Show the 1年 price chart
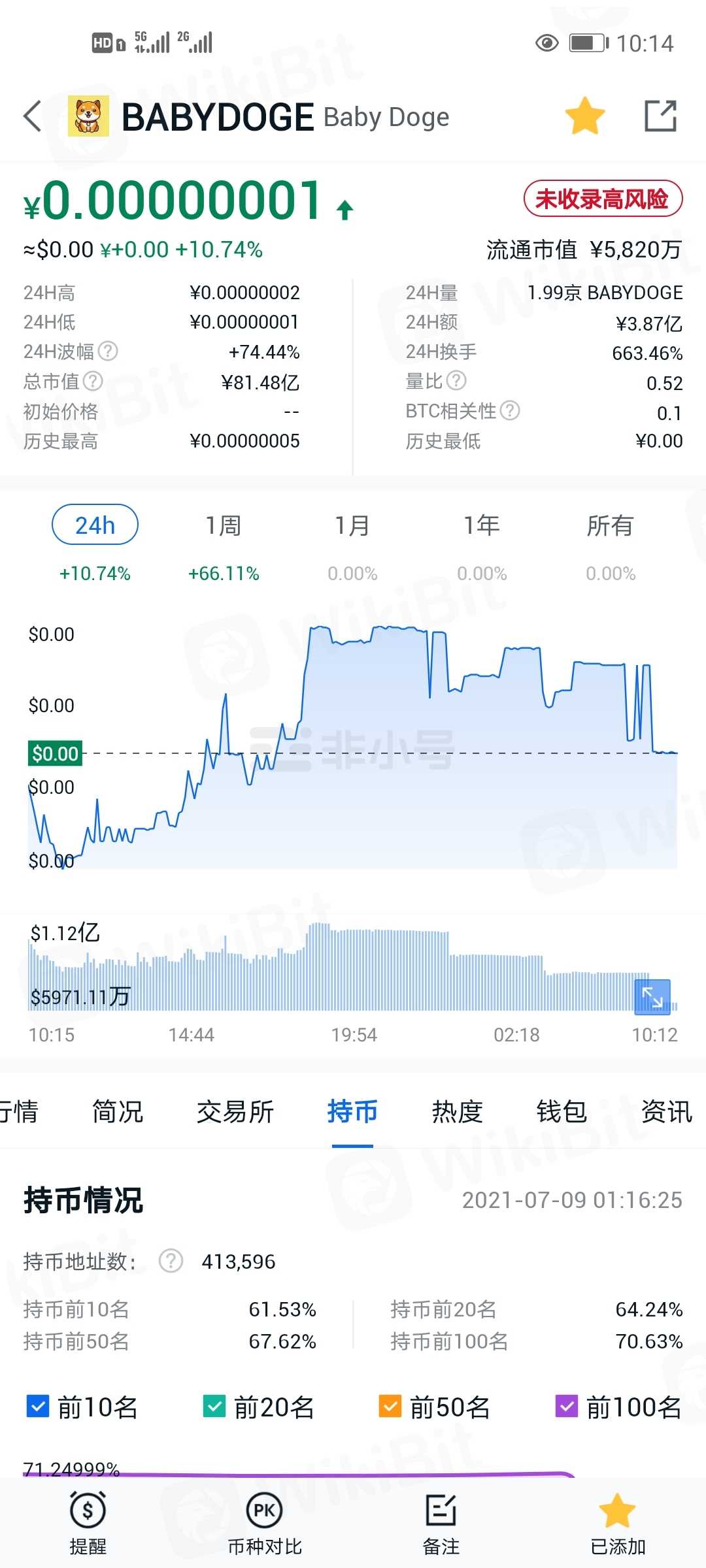 pos(482,525)
